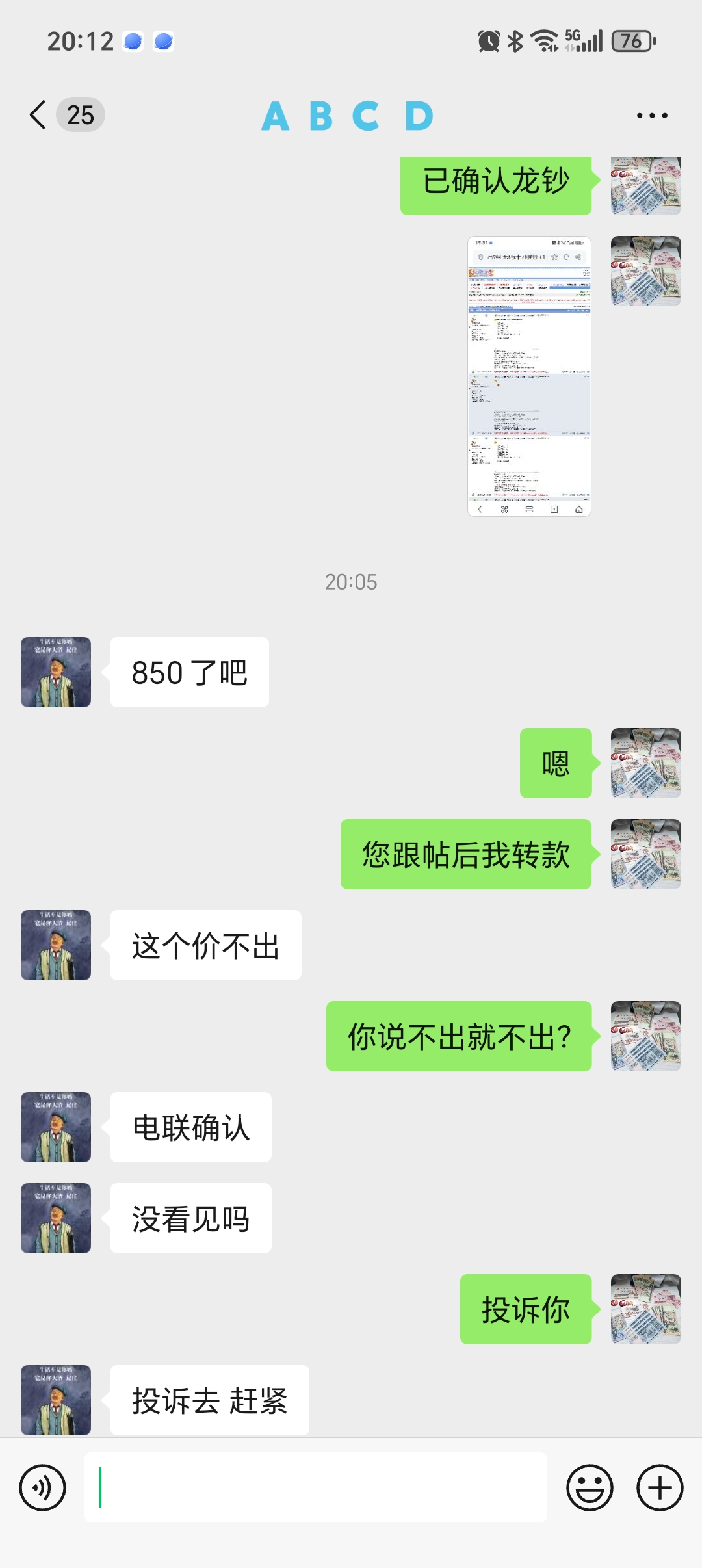Screen dimensions: 702x1568
Task: Open the three-dot chat options menu
Action: [652, 116]
